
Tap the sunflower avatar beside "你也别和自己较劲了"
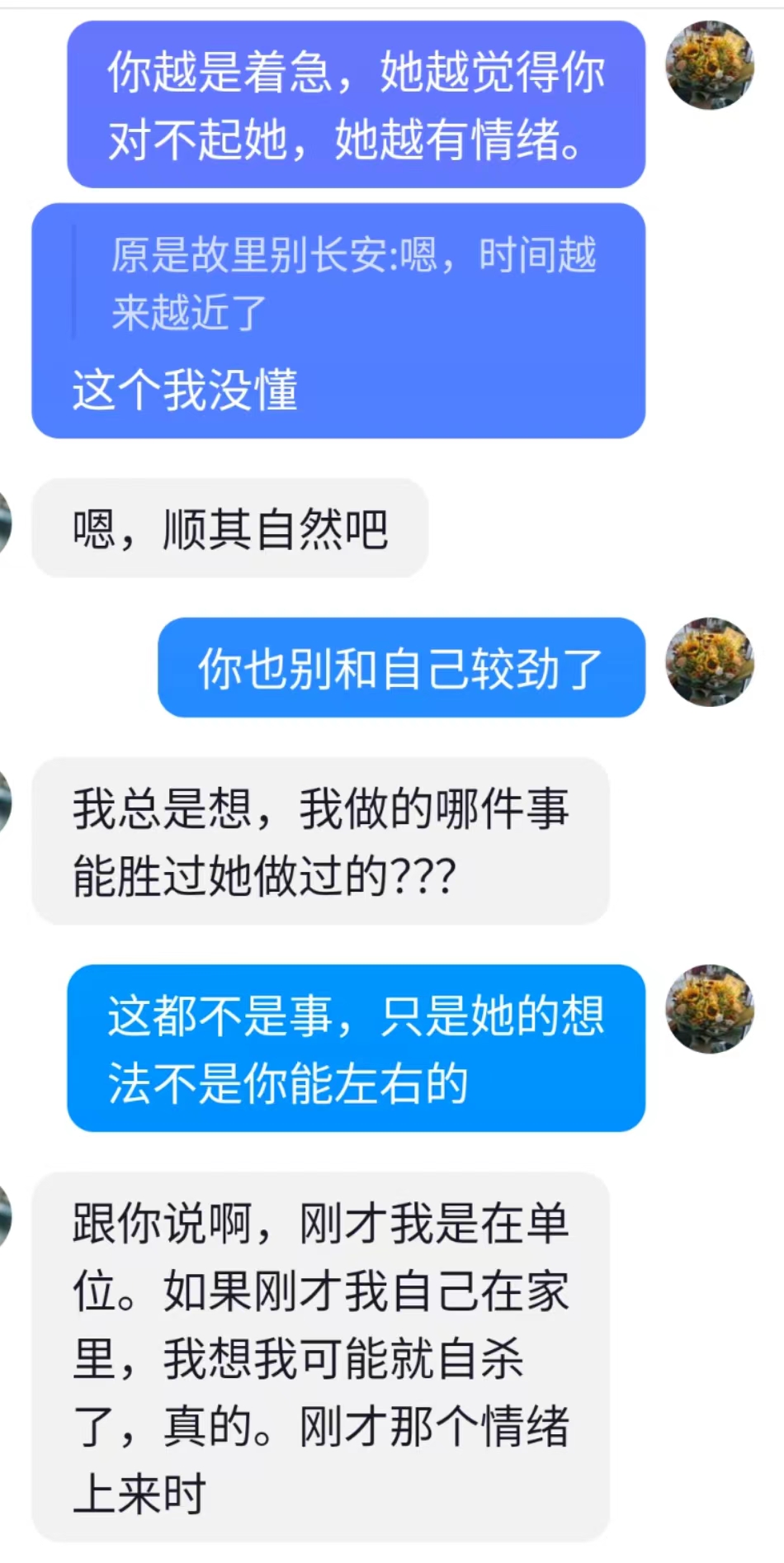coord(710,662)
